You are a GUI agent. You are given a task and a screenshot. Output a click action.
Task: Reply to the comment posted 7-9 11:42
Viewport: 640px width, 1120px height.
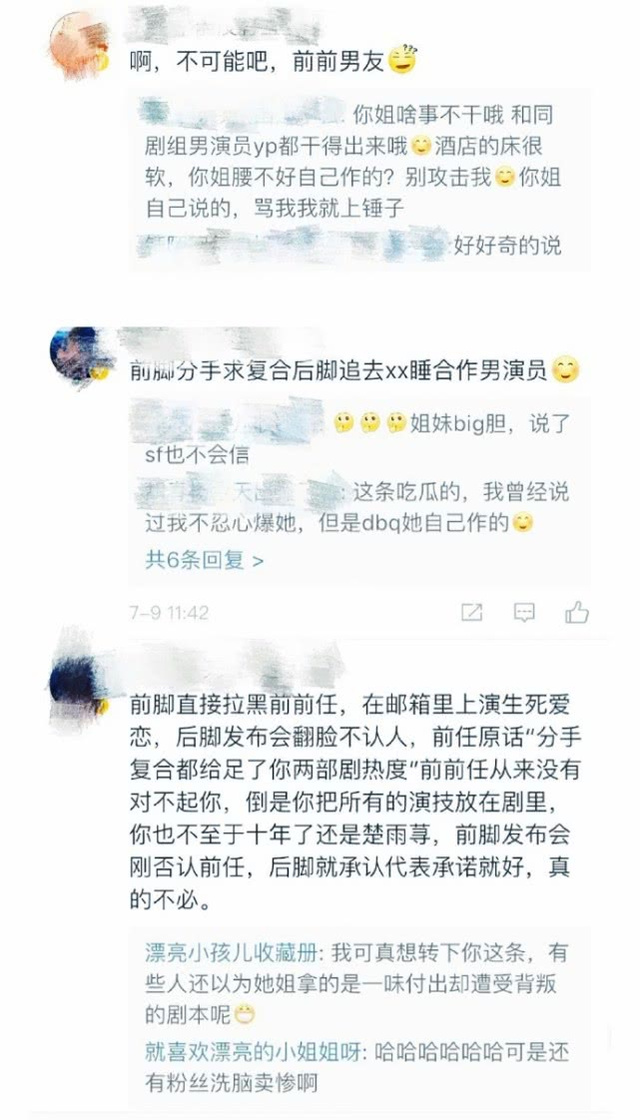(524, 612)
